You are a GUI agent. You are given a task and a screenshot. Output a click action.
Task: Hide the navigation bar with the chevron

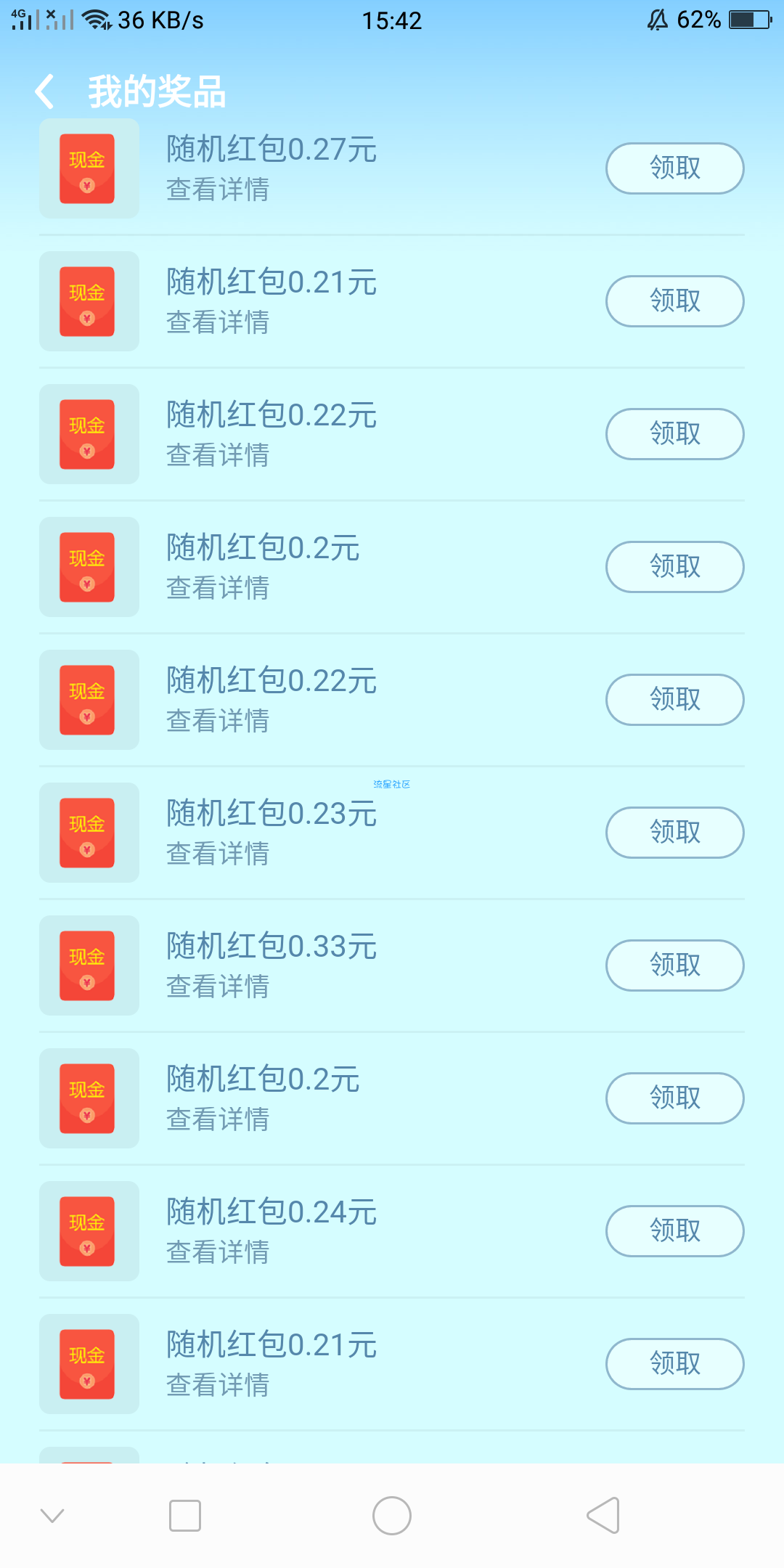tap(52, 1516)
